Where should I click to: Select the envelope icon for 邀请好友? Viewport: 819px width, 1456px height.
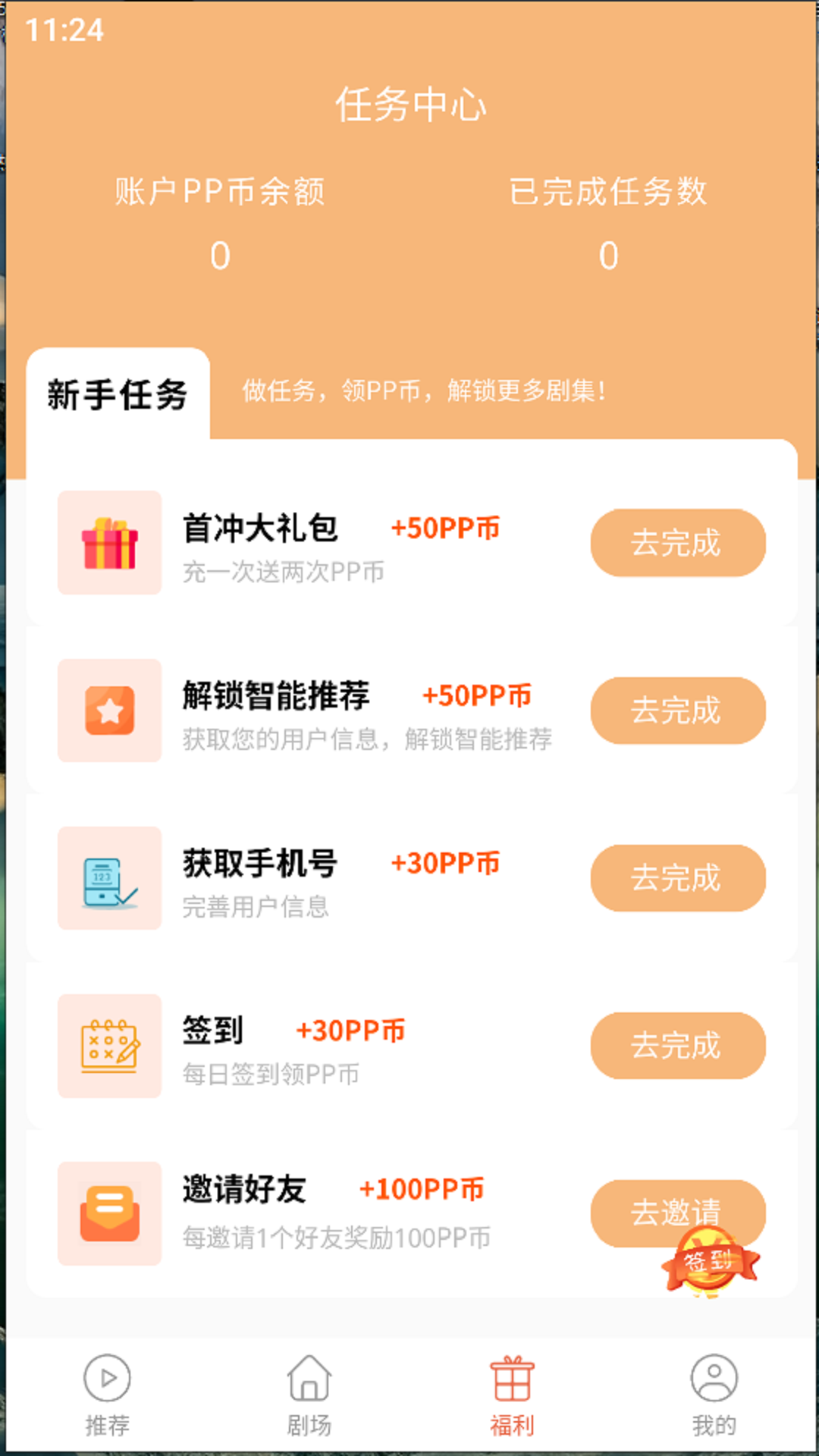(x=110, y=1213)
